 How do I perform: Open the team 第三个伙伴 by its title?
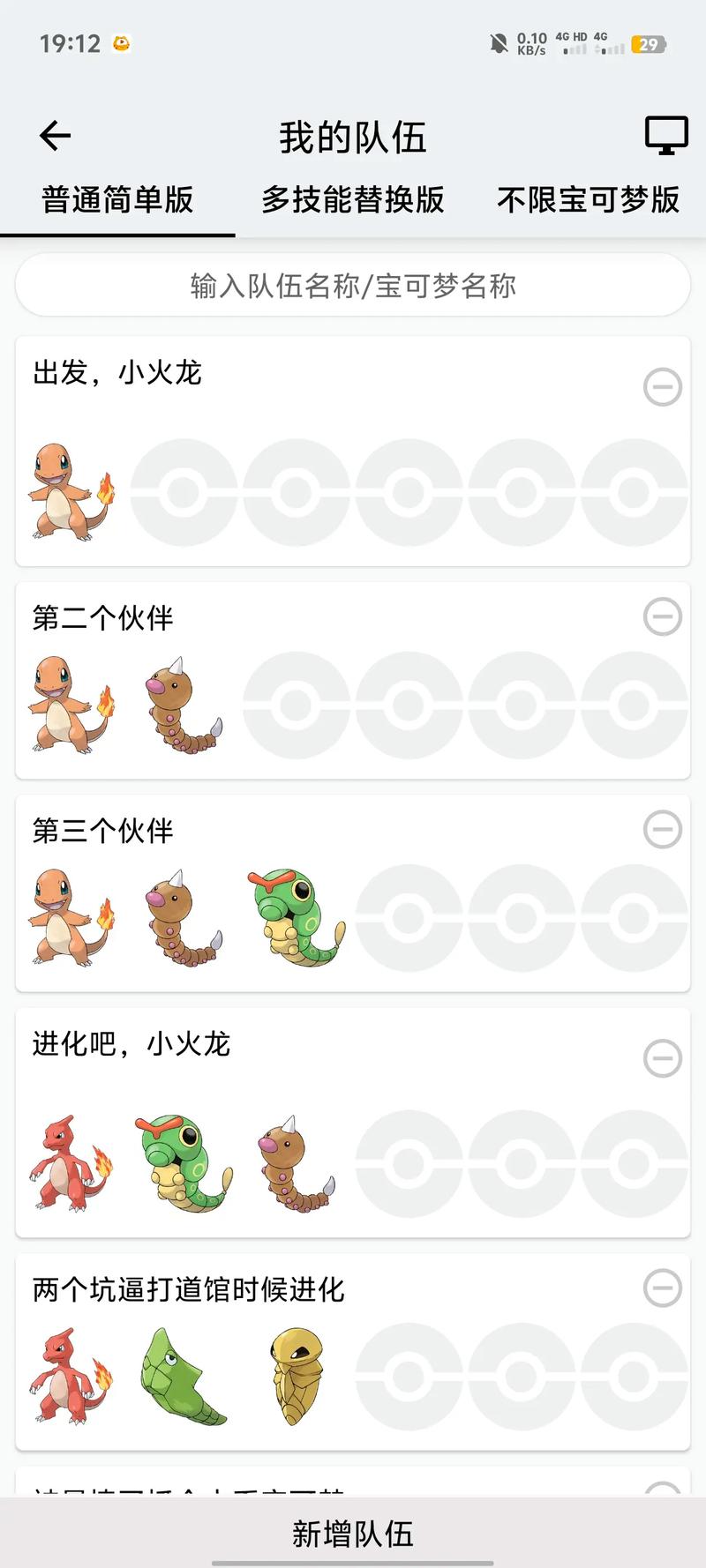(x=101, y=830)
